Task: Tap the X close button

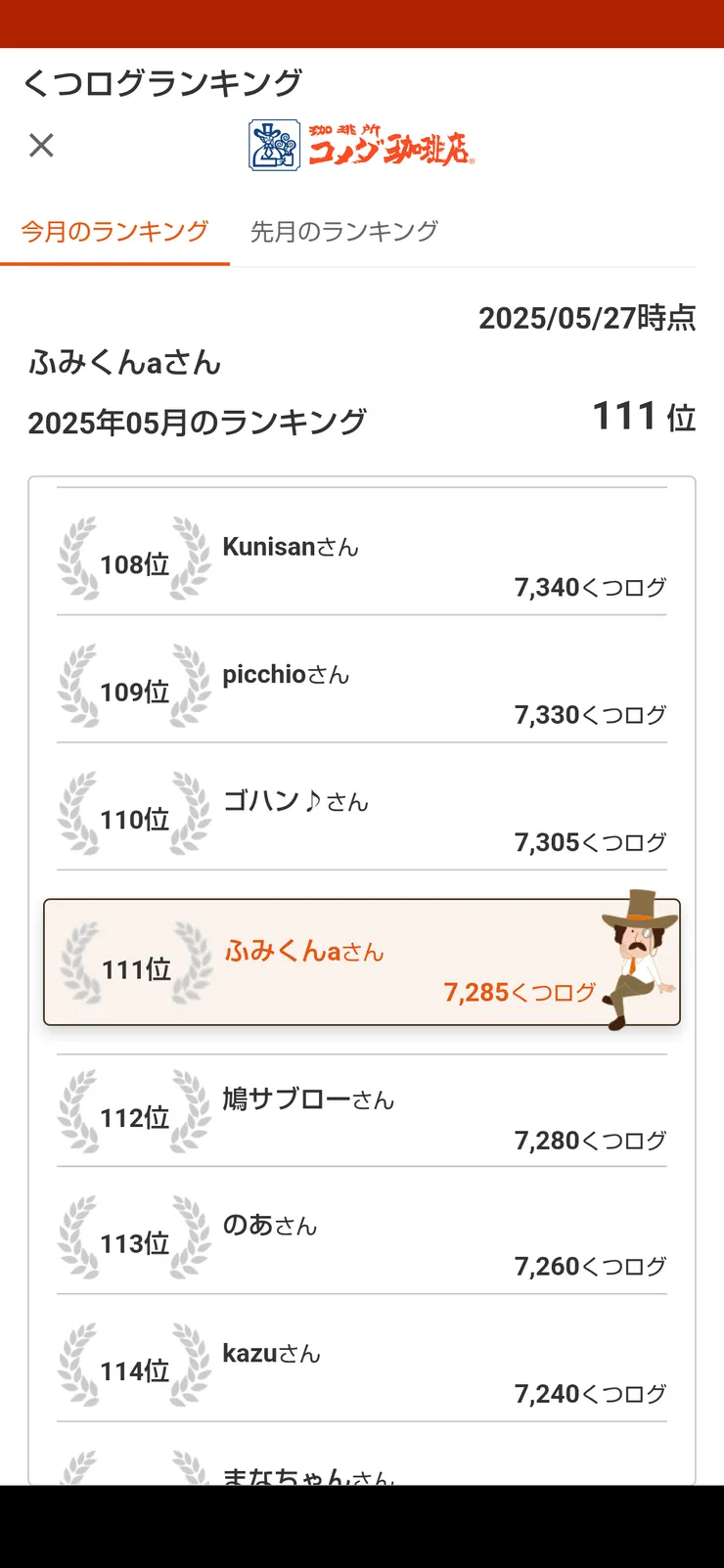Action: (41, 145)
